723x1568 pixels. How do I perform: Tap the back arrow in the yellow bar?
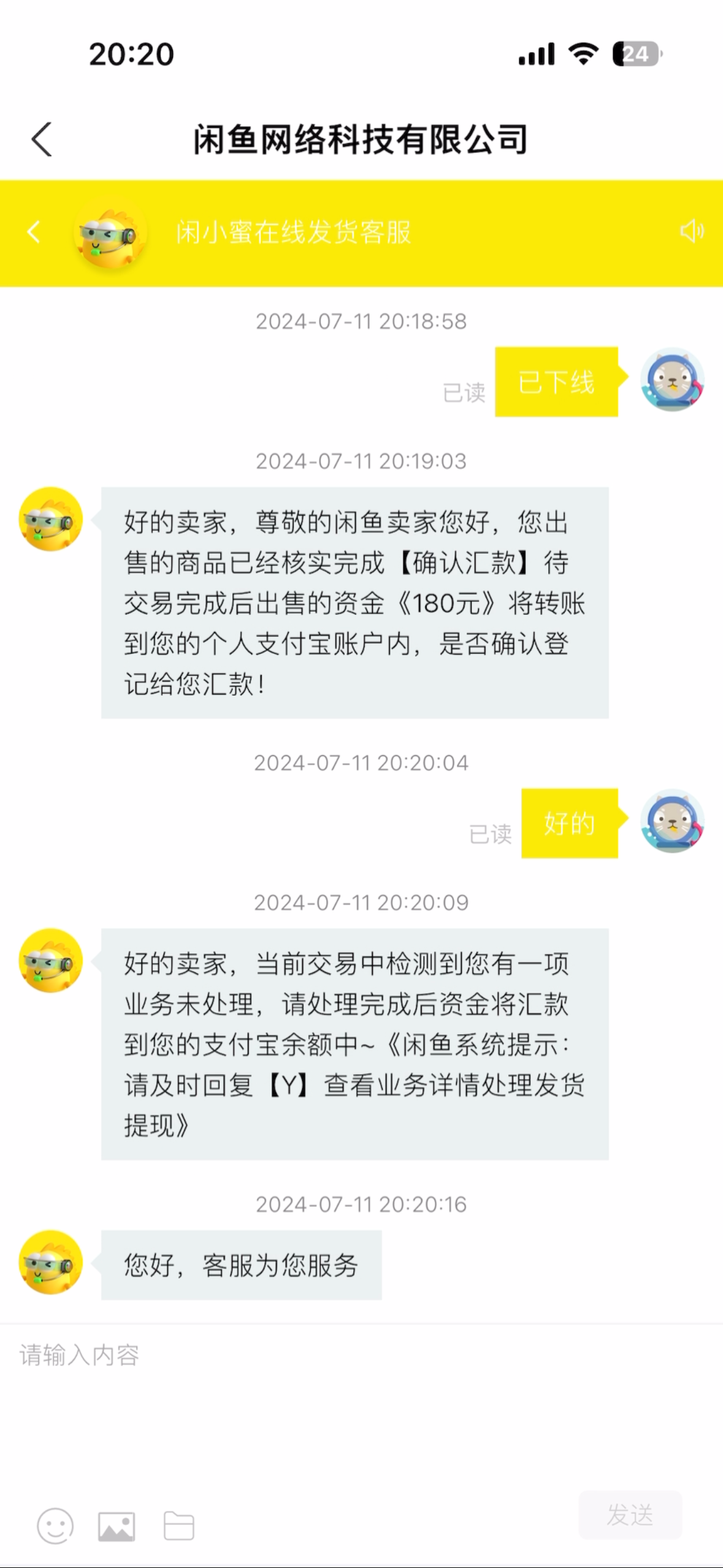click(x=34, y=232)
